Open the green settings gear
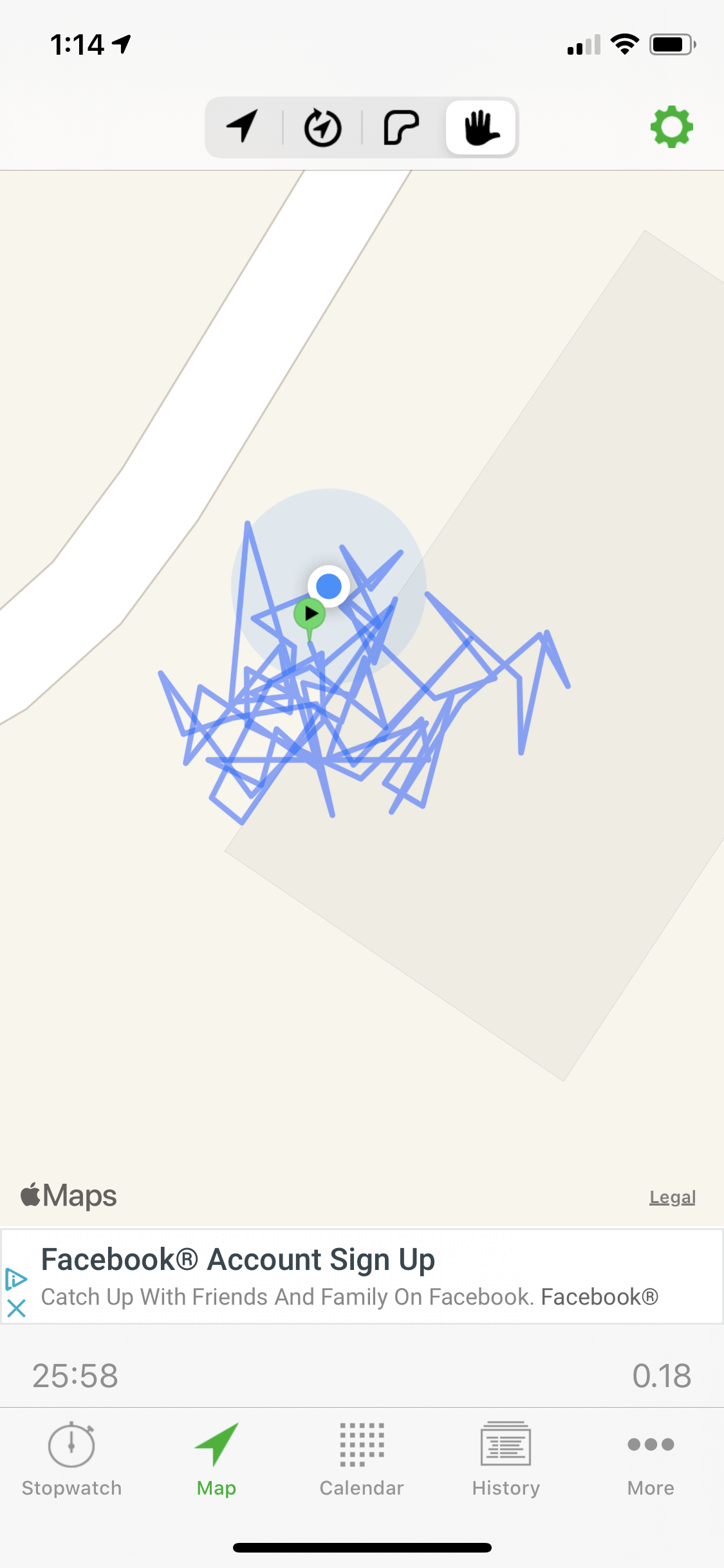Screen dimensions: 724x1568 click(671, 127)
